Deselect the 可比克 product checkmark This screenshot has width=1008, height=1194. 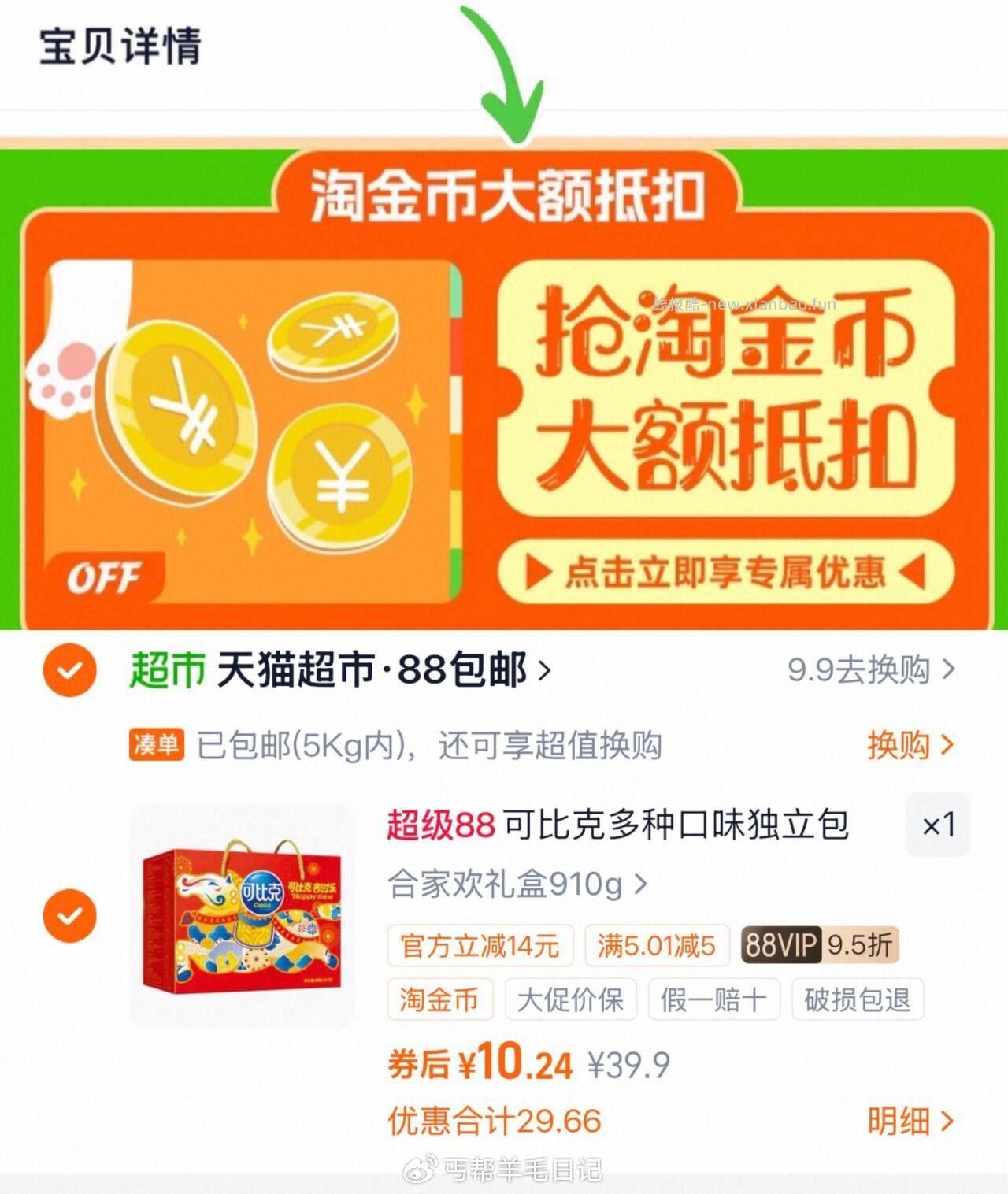[x=69, y=914]
